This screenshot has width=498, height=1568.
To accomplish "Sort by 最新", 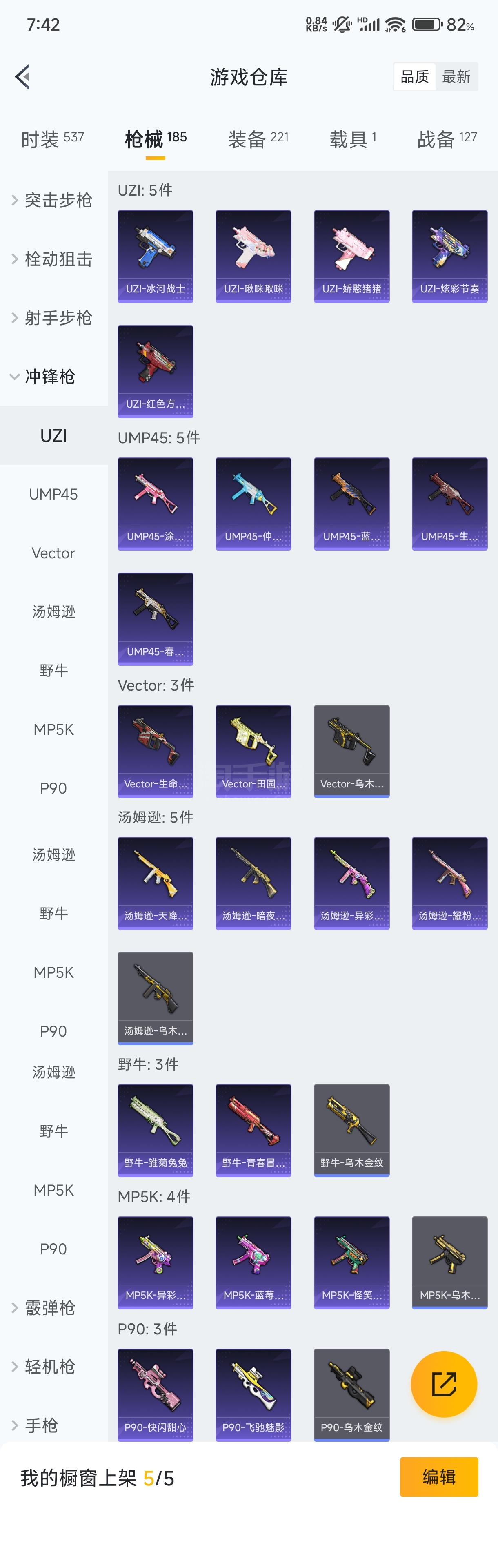I will 456,77.
